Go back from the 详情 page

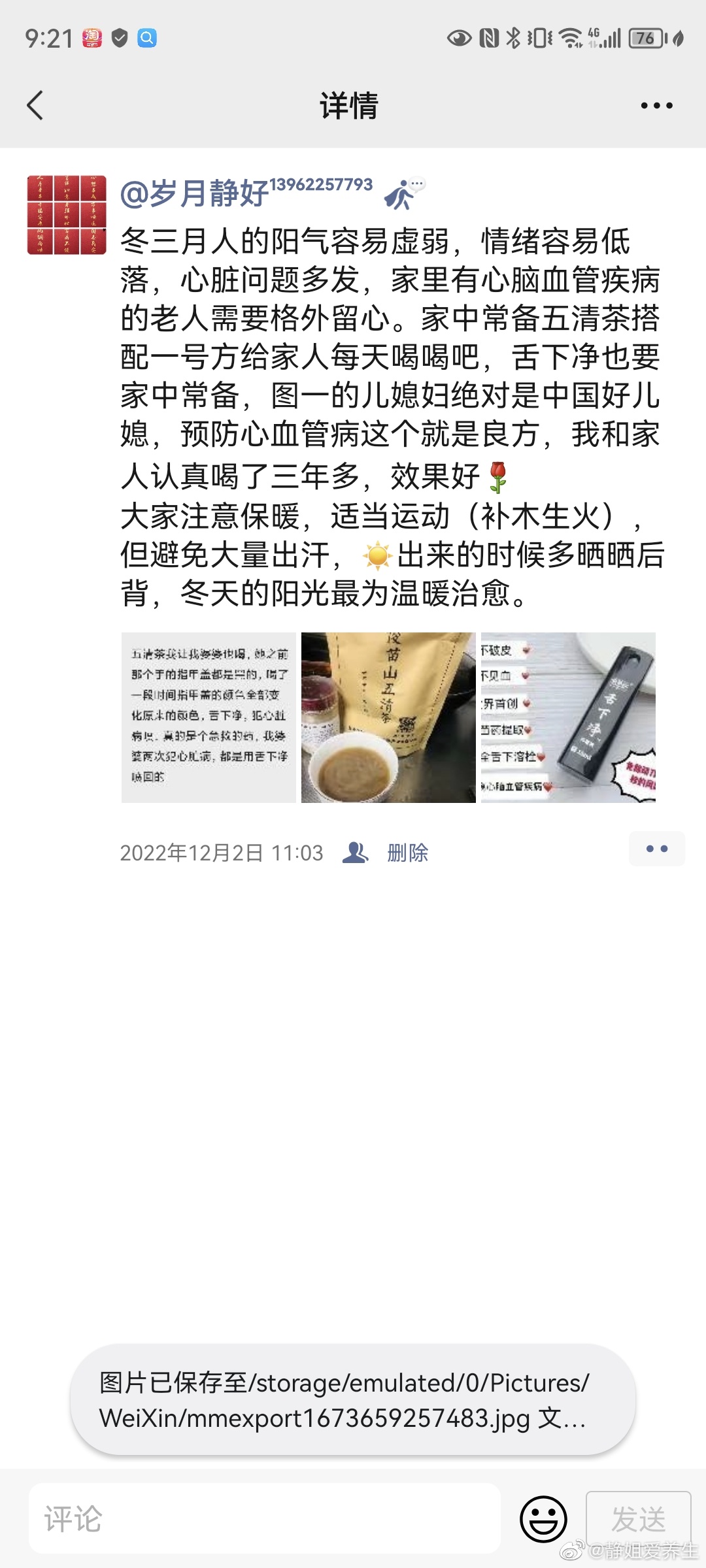coord(35,105)
